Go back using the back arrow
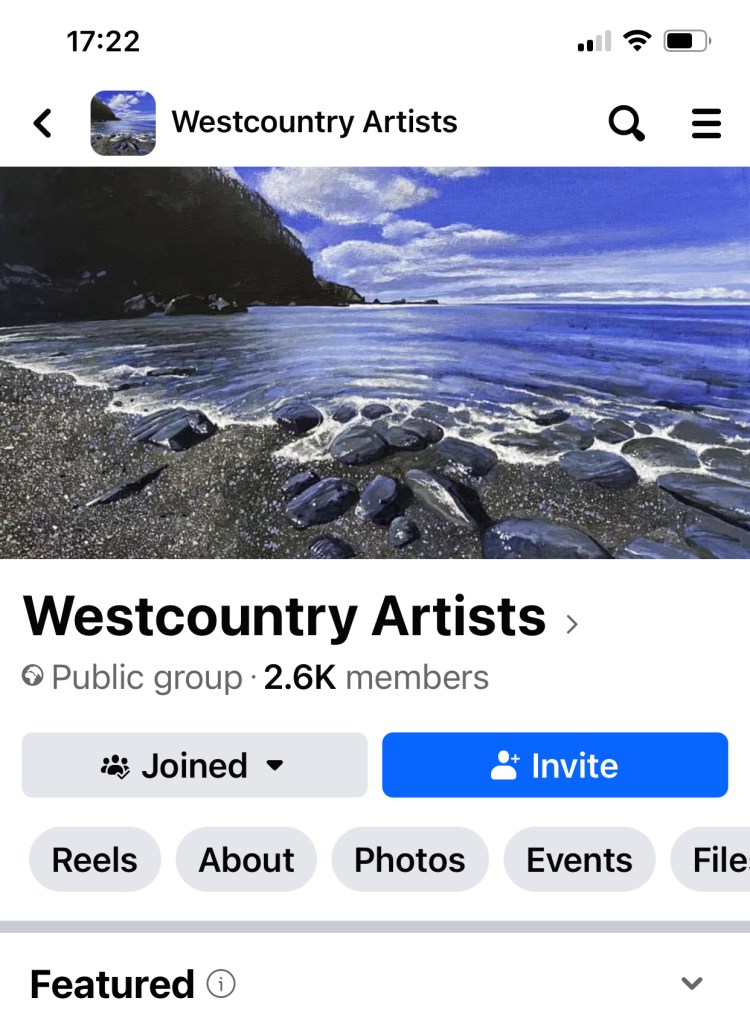The height and width of the screenshot is (1024, 750). click(42, 123)
